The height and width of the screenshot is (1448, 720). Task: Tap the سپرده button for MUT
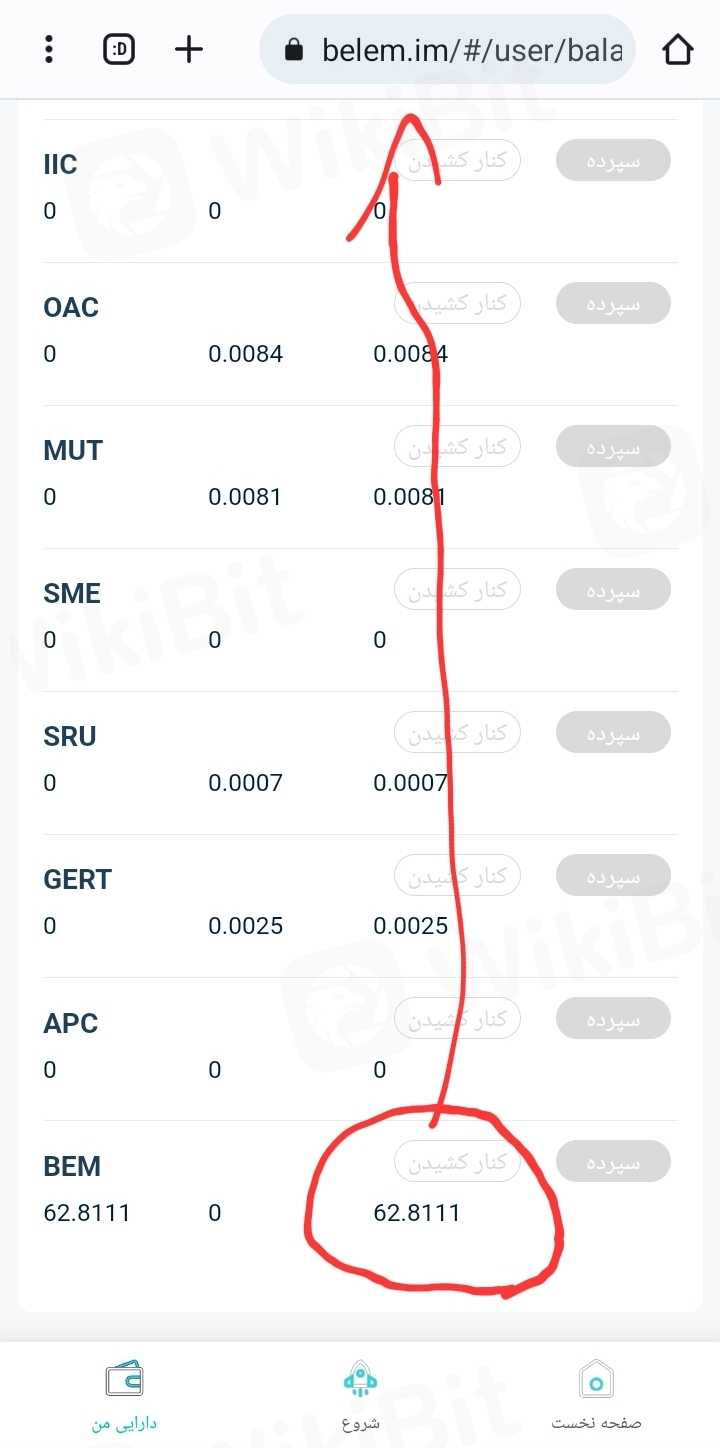click(x=613, y=446)
